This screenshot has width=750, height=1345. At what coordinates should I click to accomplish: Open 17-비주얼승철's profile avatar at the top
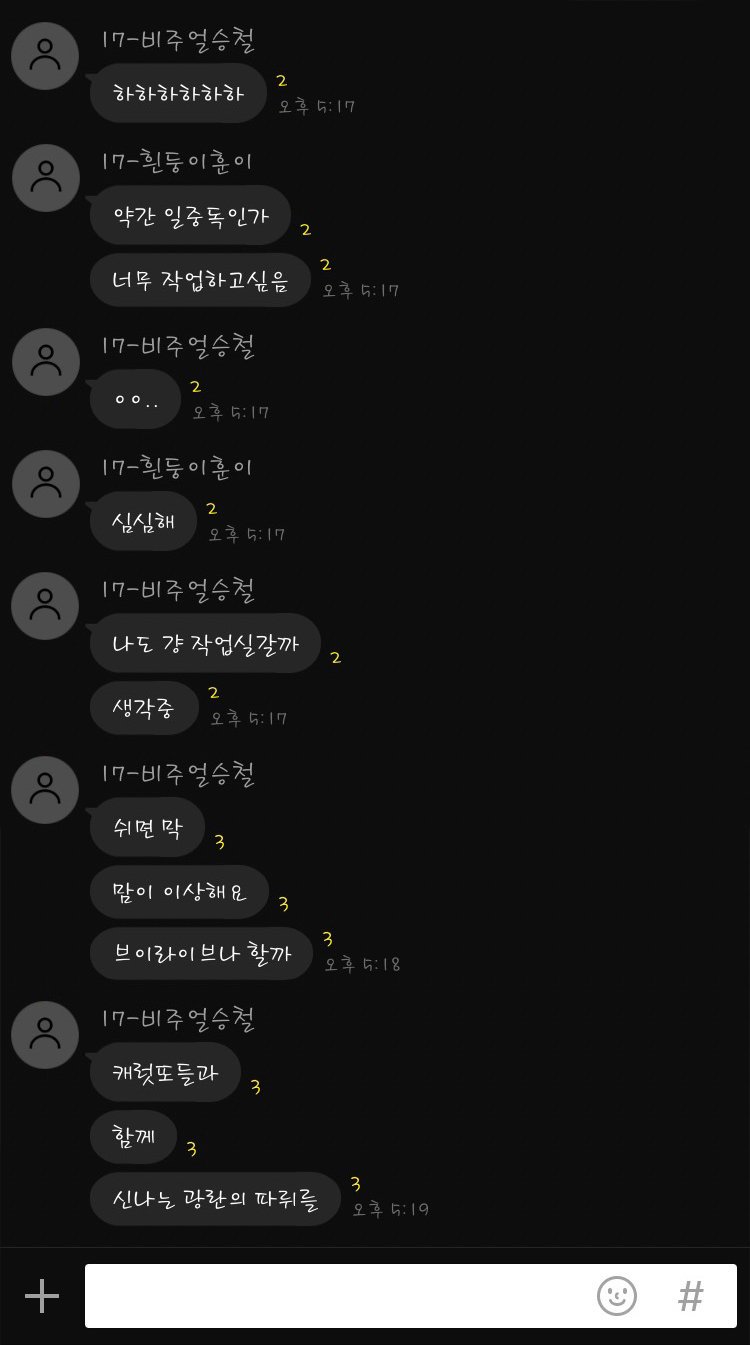coord(44,56)
